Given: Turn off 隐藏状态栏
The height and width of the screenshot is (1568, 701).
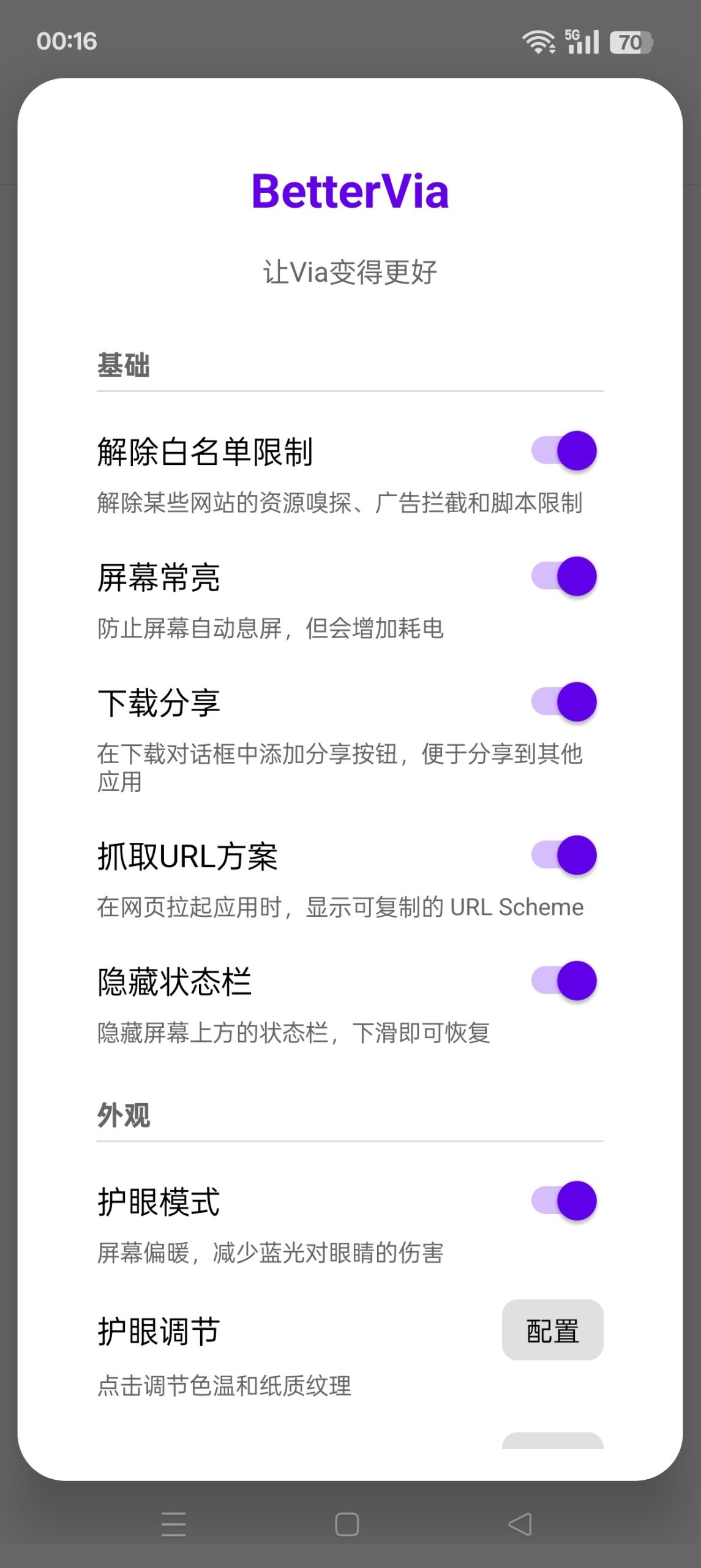Looking at the screenshot, I should [x=563, y=980].
